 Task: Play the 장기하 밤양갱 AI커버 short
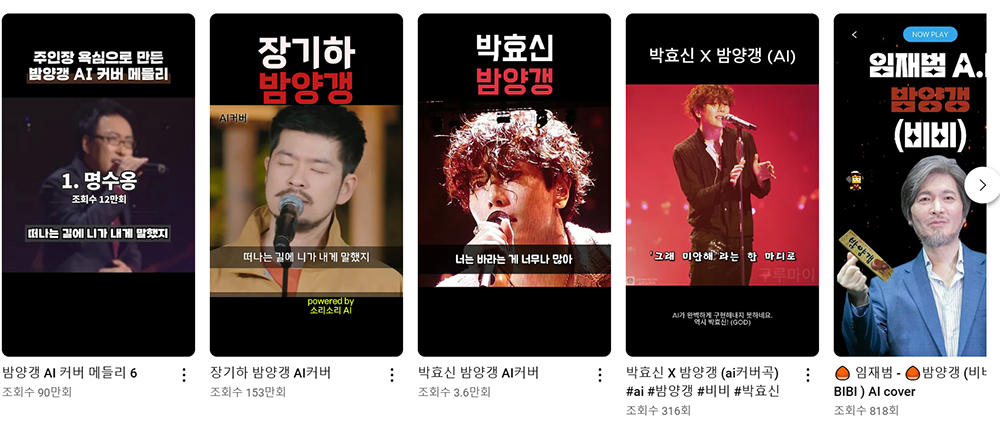pos(306,185)
